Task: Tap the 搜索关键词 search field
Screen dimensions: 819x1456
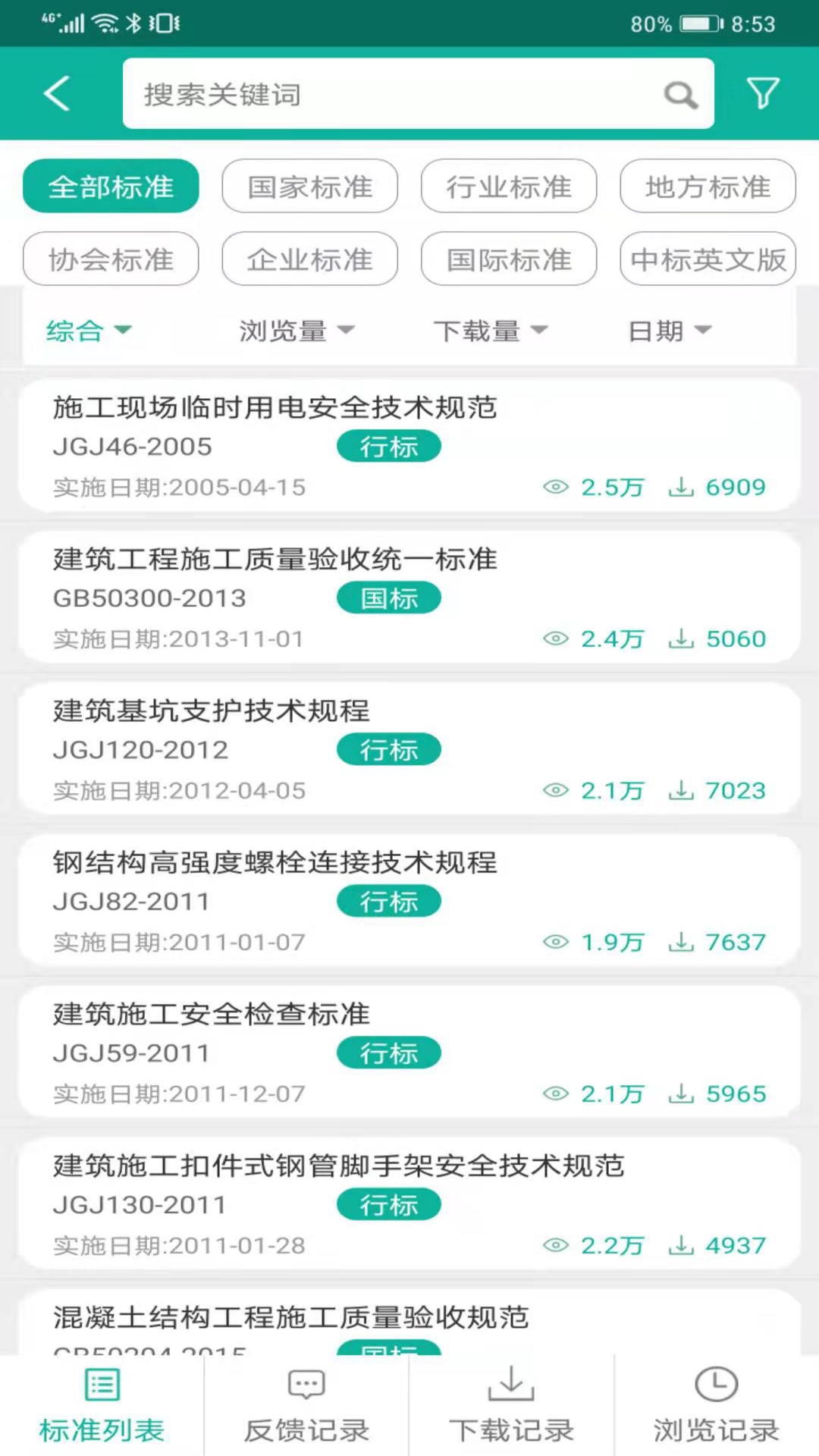Action: (x=394, y=94)
